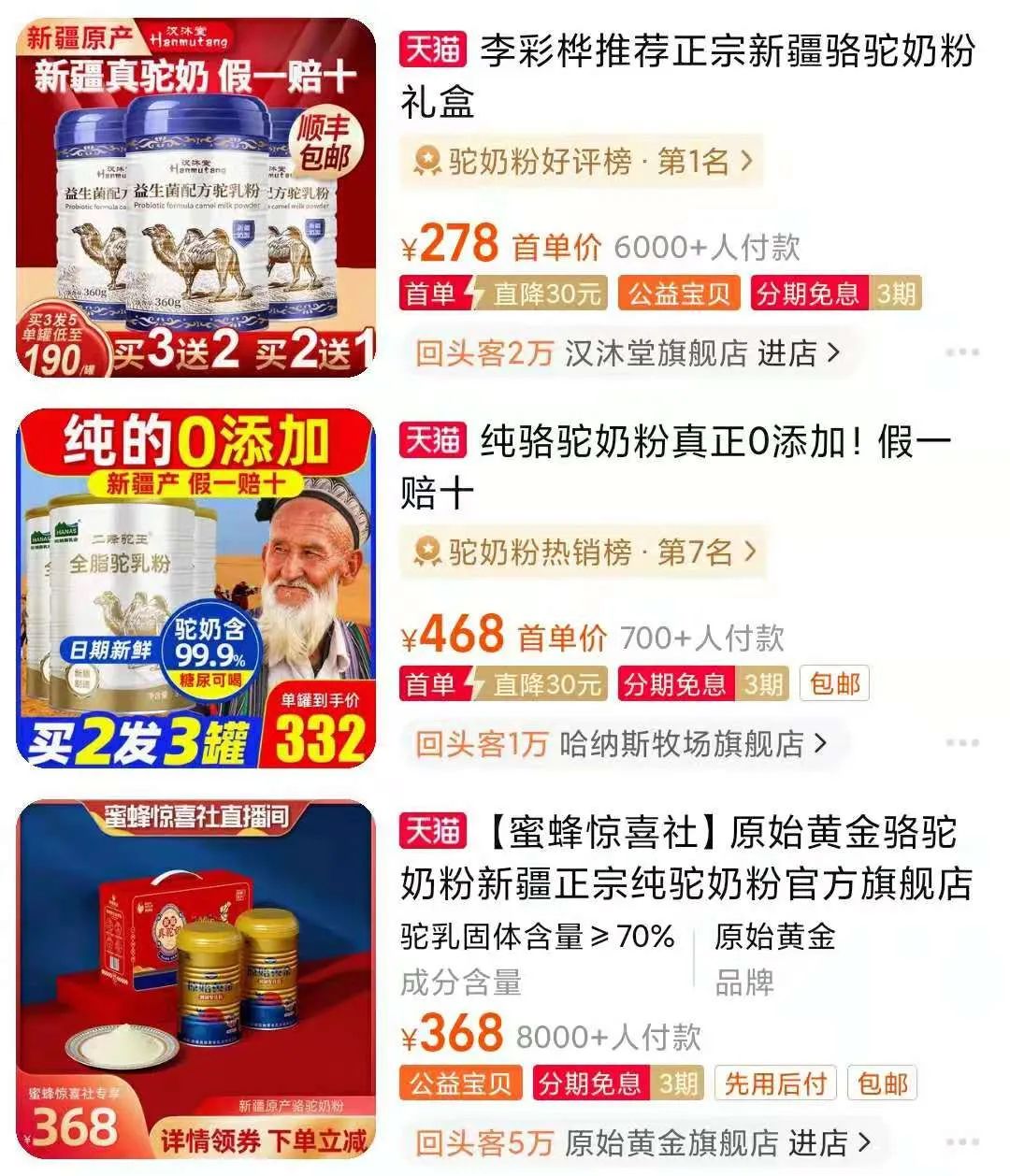Open the 成分含量 info entry
Screen dimensions: 1010x1176
click(463, 982)
